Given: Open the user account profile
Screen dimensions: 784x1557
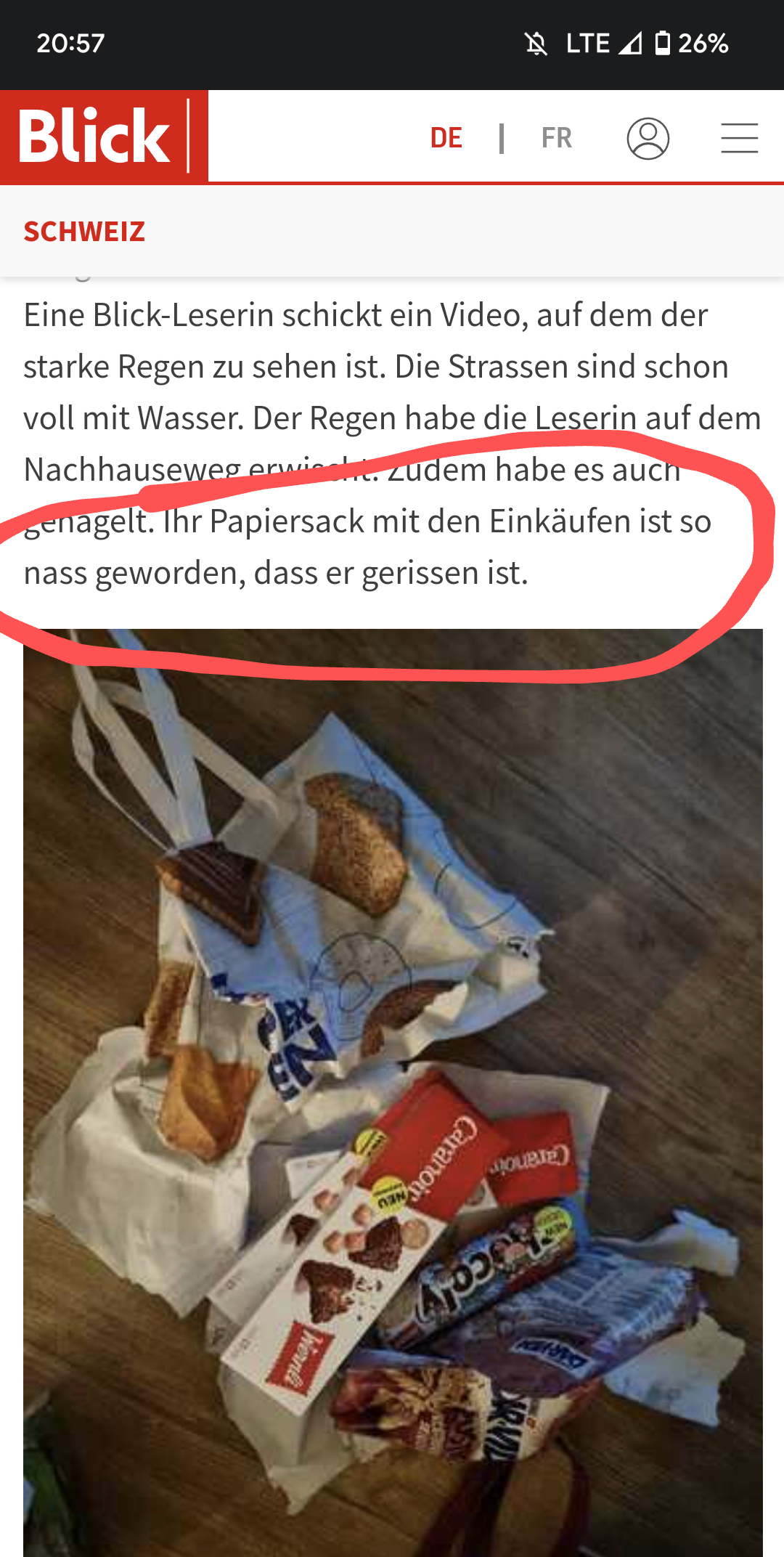Looking at the screenshot, I should [648, 138].
